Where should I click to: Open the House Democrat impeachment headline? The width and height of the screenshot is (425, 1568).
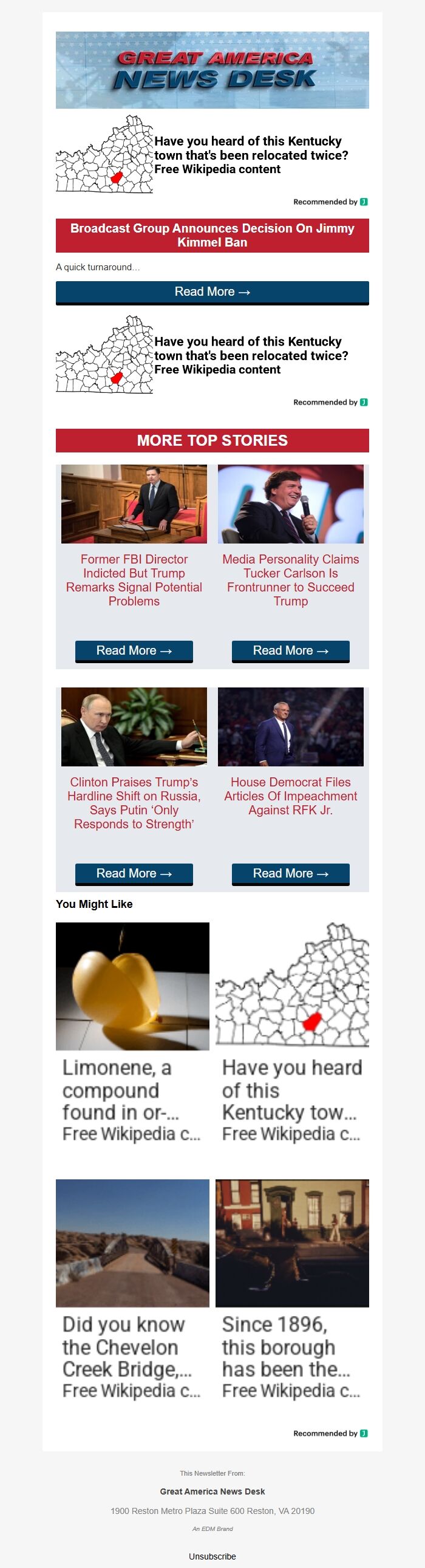pyautogui.click(x=290, y=796)
